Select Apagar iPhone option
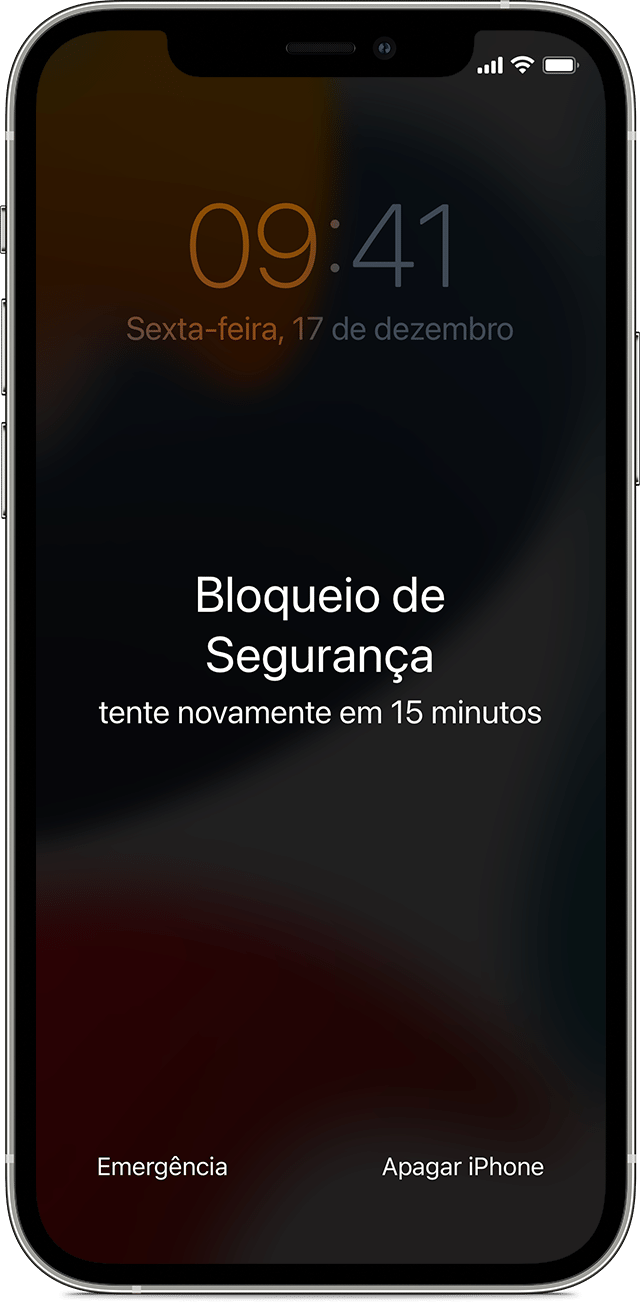The image size is (640, 1302). pos(463,1166)
